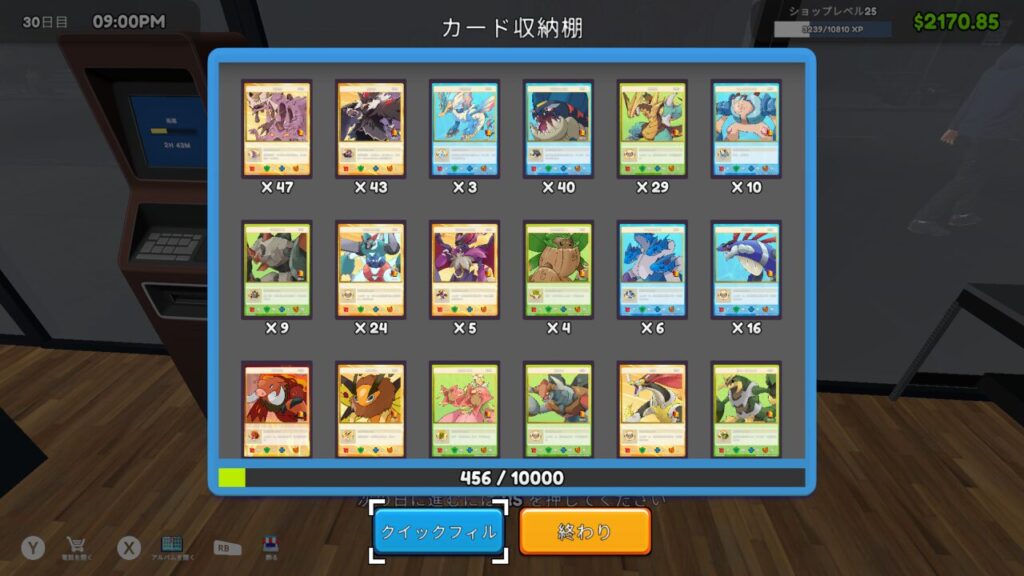Close the shelf with 終わり button
The width and height of the screenshot is (1024, 576).
click(585, 532)
